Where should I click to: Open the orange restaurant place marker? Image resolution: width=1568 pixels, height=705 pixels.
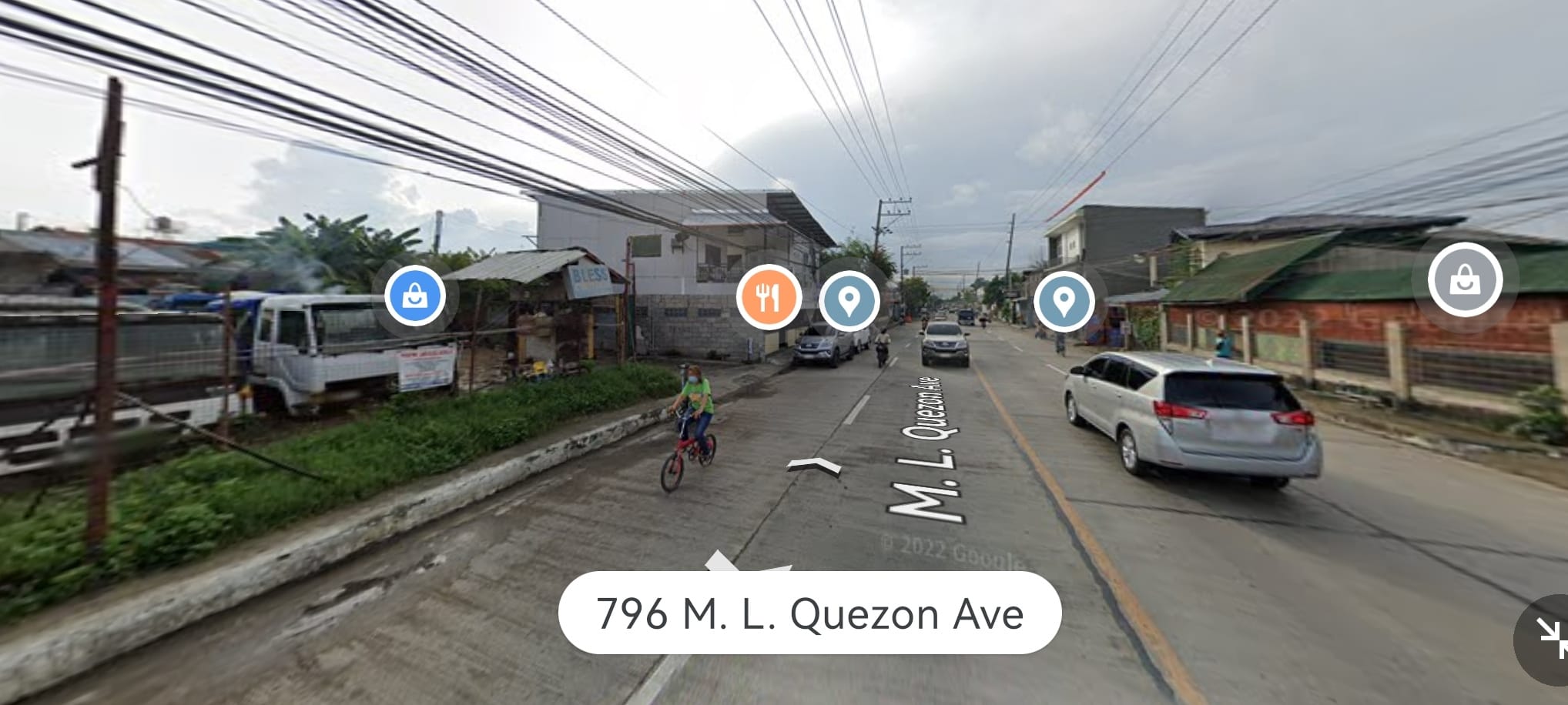pos(768,297)
